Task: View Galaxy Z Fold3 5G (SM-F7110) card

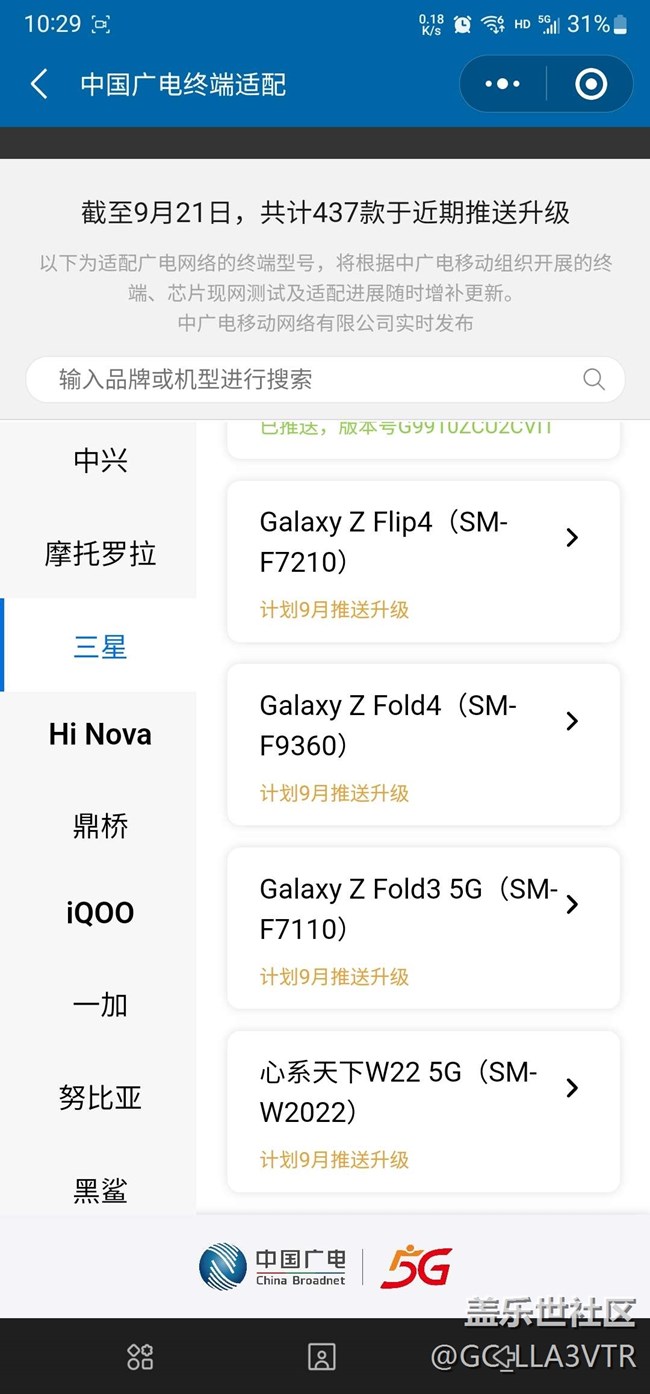Action: coord(423,929)
